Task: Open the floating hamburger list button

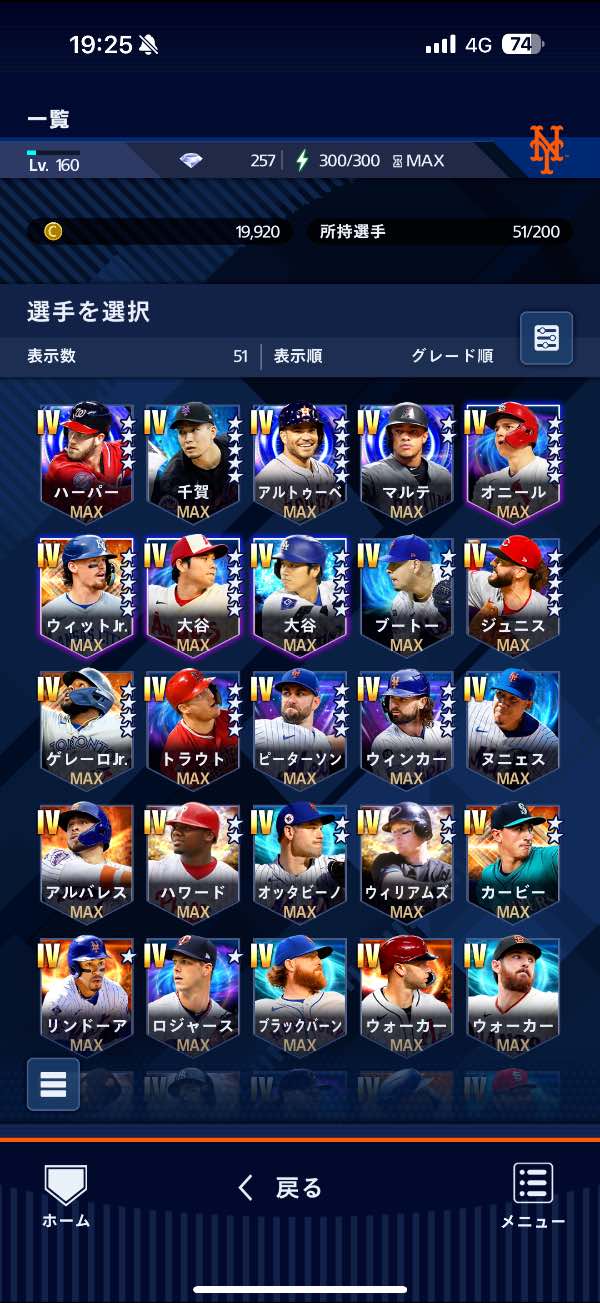Action: coord(53,1084)
